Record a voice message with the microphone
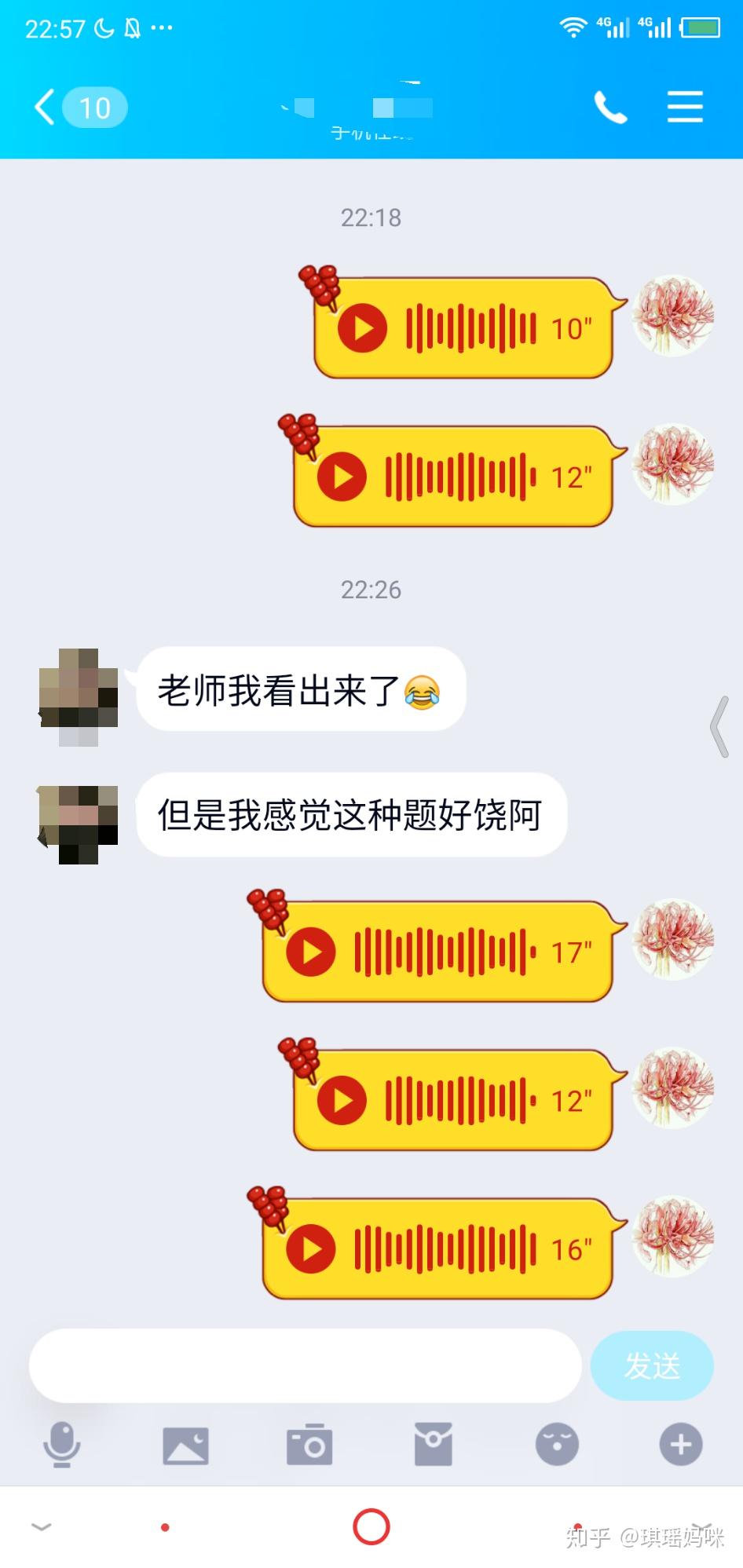This screenshot has height=1568, width=743. [61, 1445]
